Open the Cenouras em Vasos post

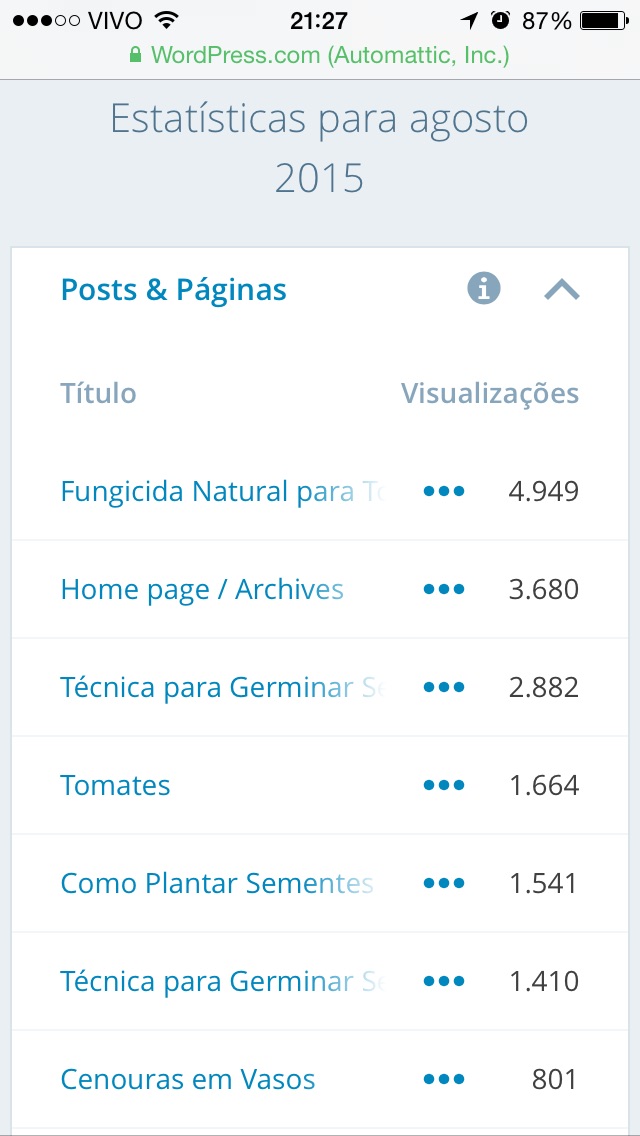(x=188, y=1079)
